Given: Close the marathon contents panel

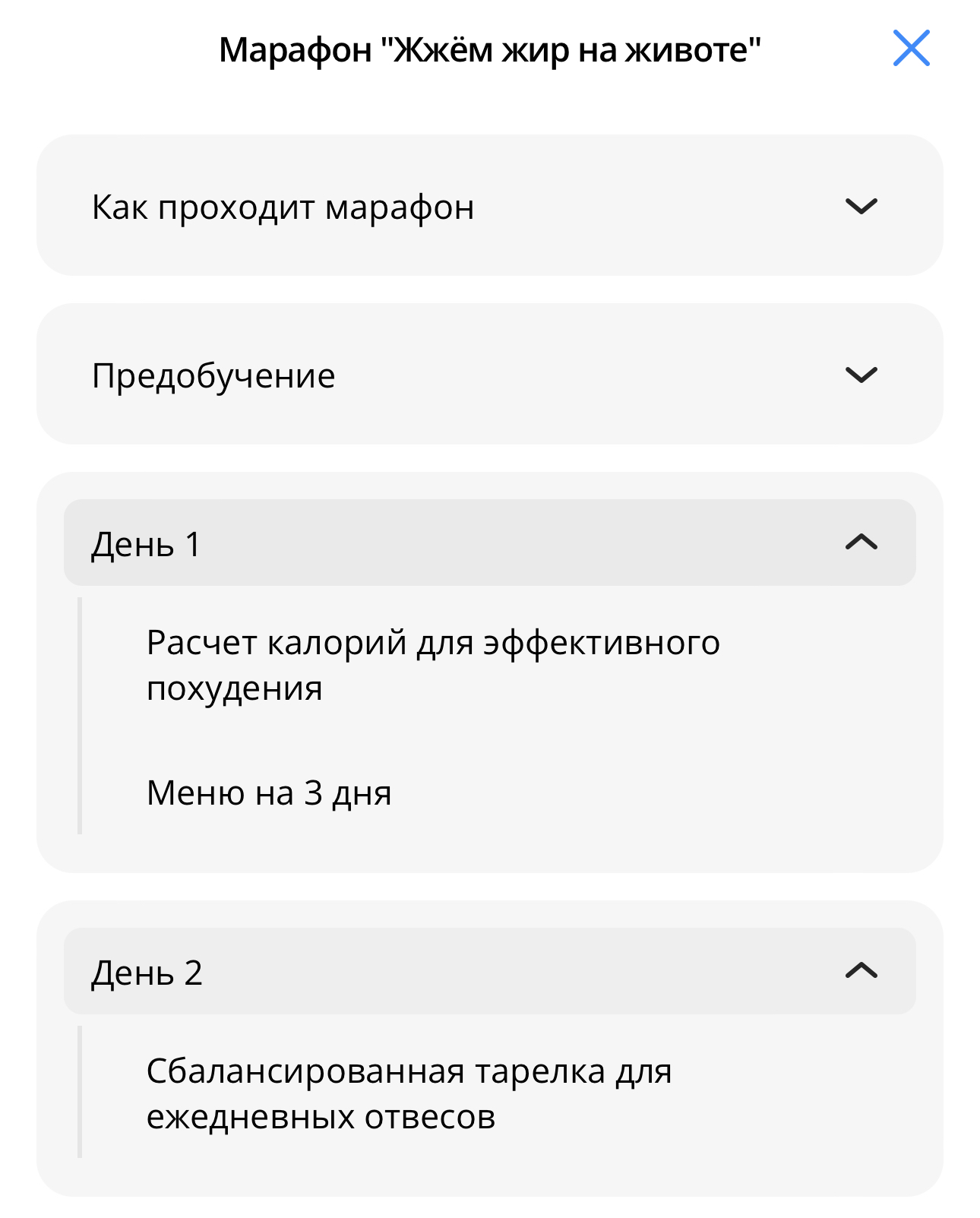Looking at the screenshot, I should 911,49.
